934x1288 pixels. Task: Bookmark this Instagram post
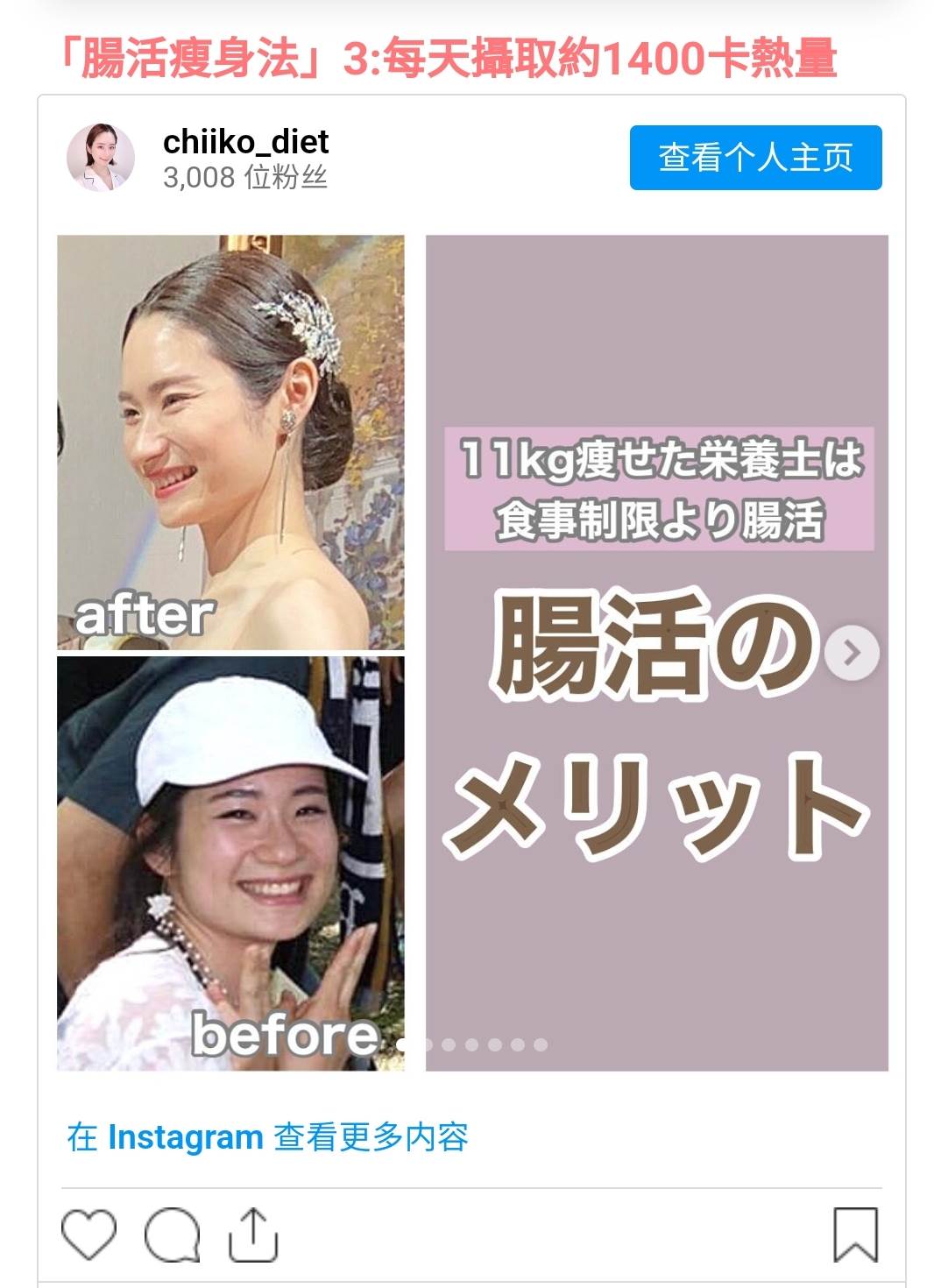pos(855,1235)
